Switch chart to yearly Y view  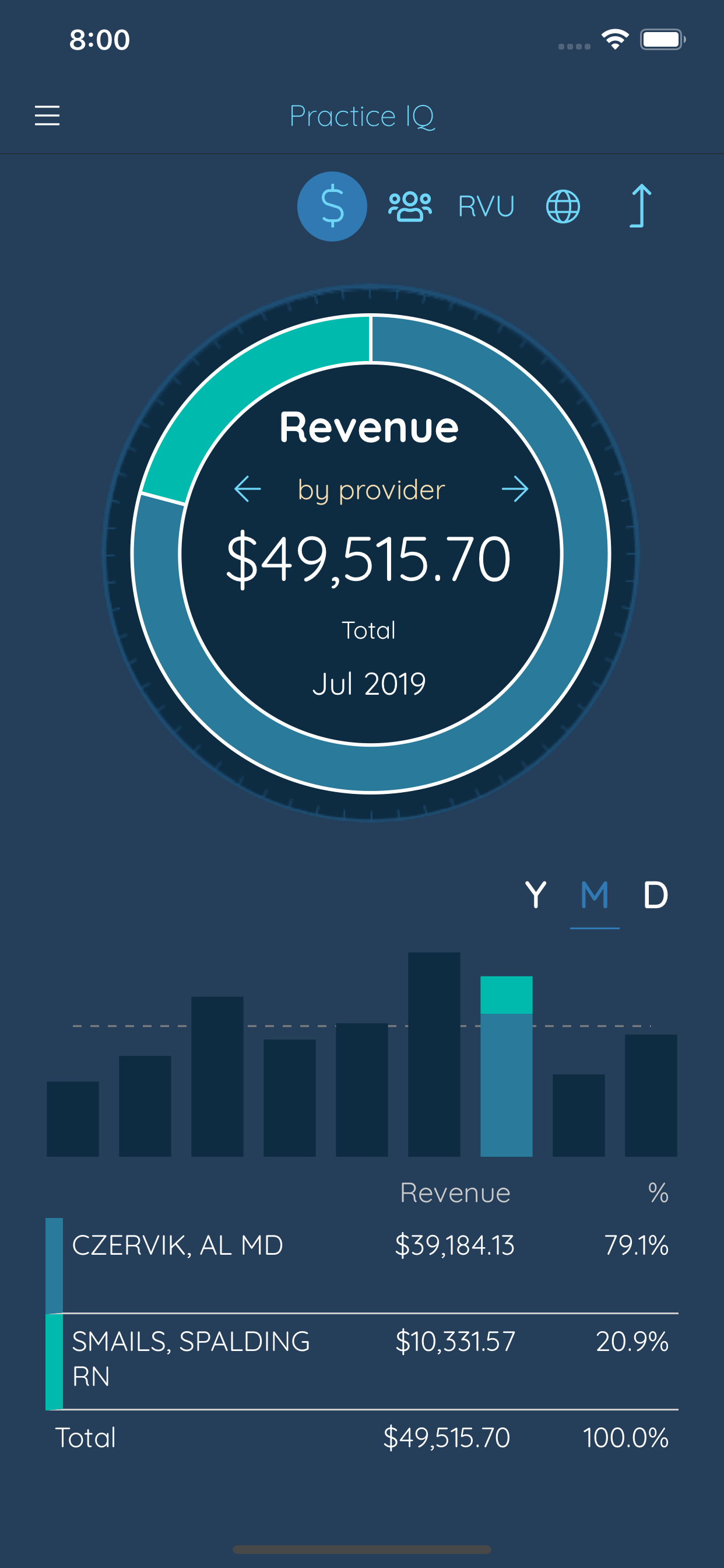click(x=535, y=895)
